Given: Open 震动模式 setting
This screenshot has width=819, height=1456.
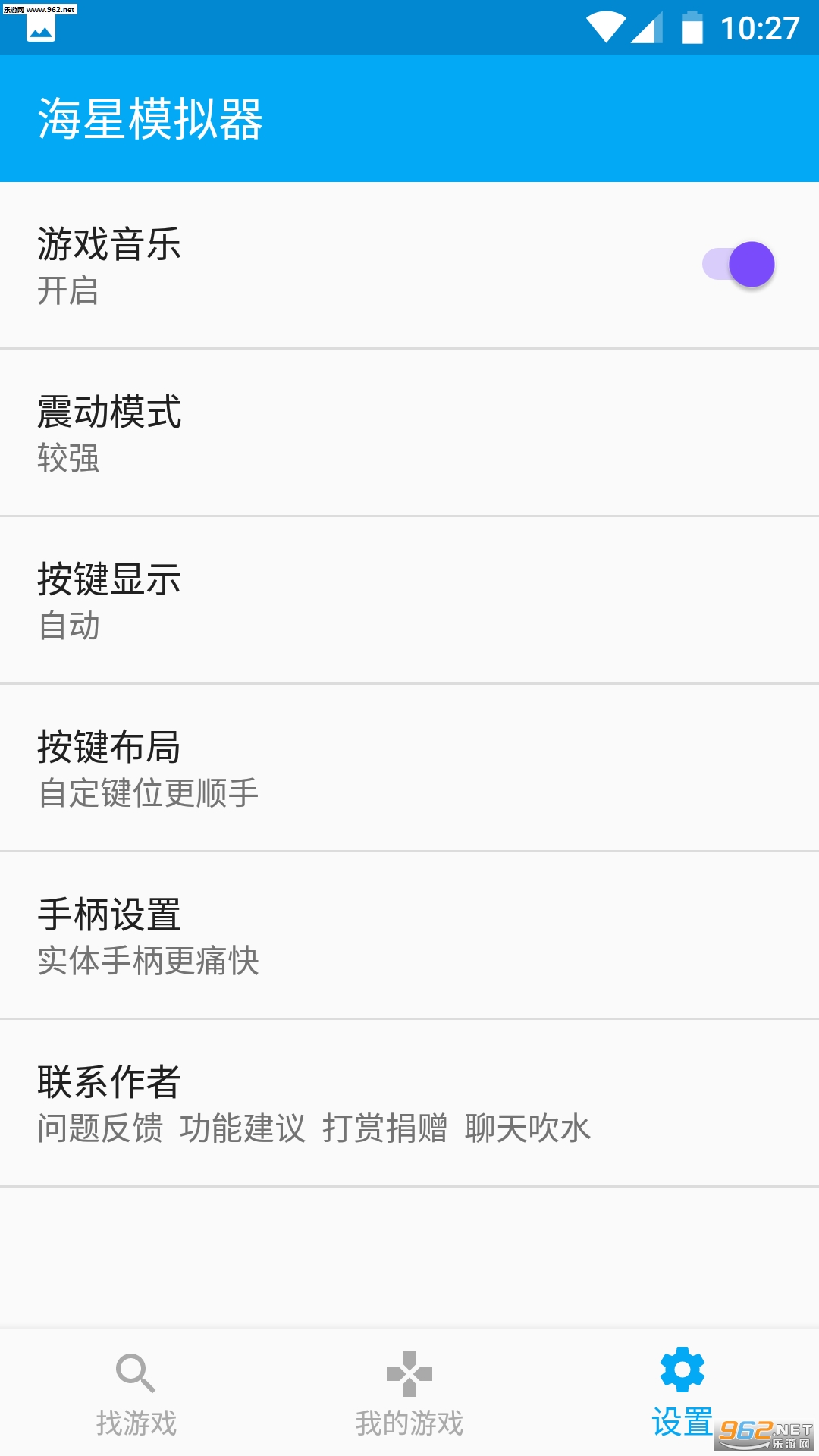Looking at the screenshot, I should click(x=409, y=433).
